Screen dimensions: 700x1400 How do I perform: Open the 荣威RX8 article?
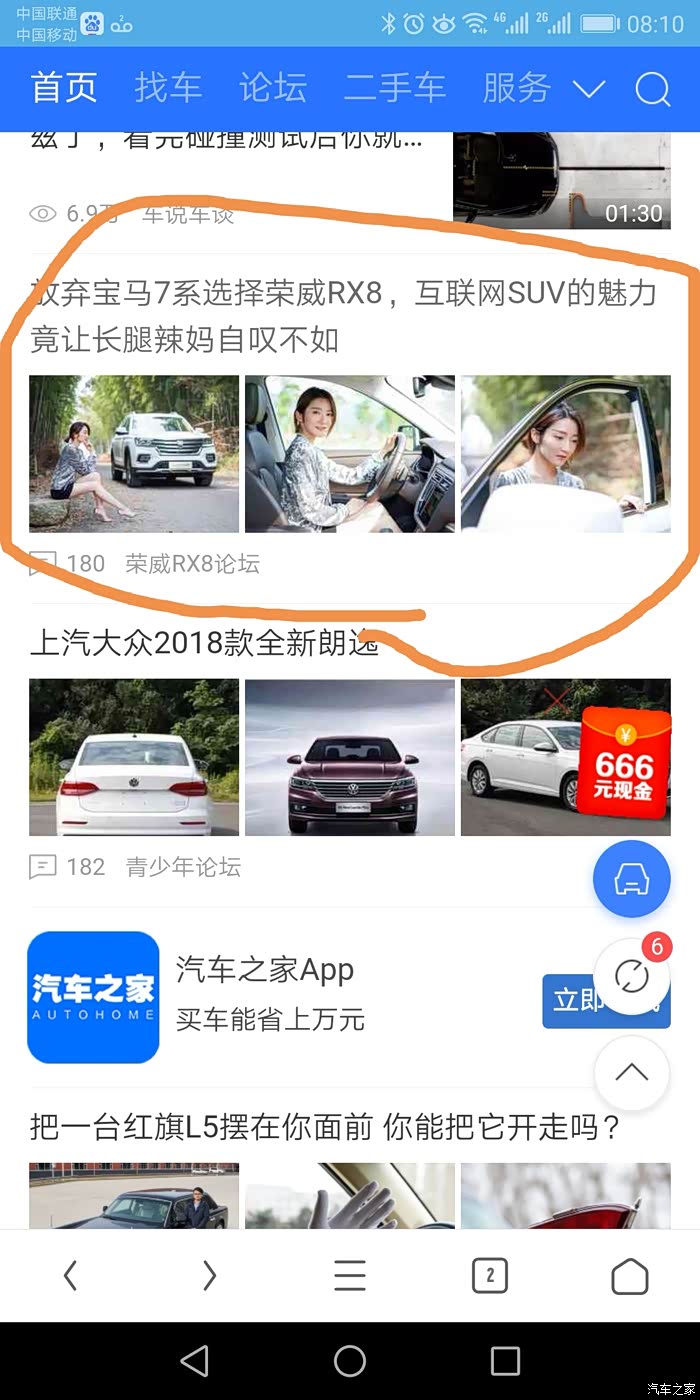[343, 316]
